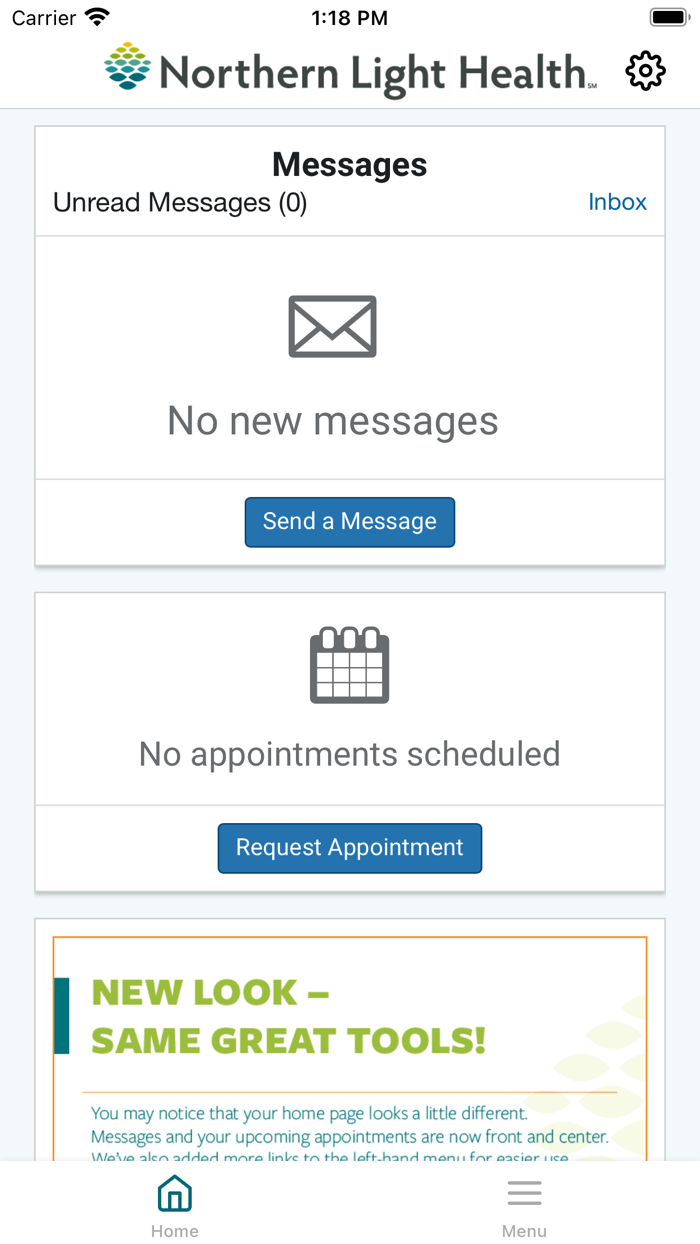The image size is (700, 1244).
Task: Open the New Look announcement banner
Action: click(350, 1048)
